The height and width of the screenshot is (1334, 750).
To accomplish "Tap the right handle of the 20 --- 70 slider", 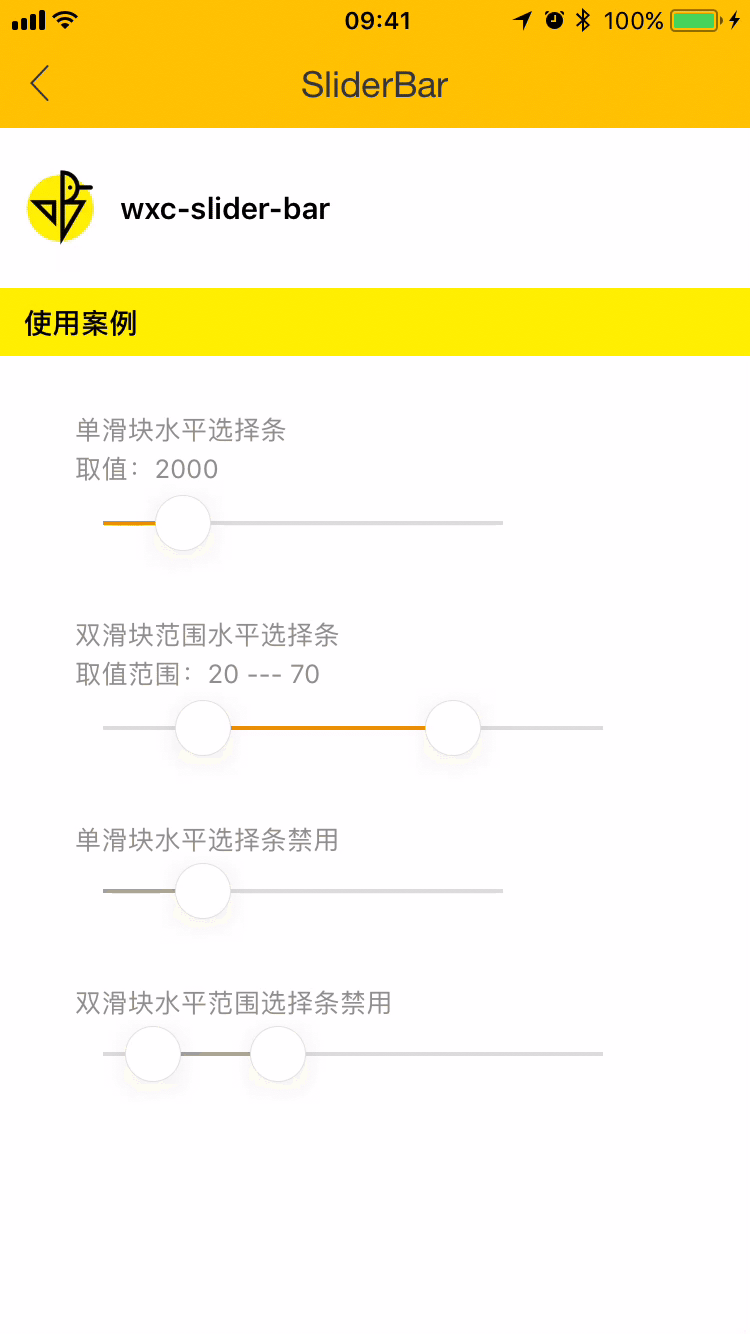I will [453, 728].
